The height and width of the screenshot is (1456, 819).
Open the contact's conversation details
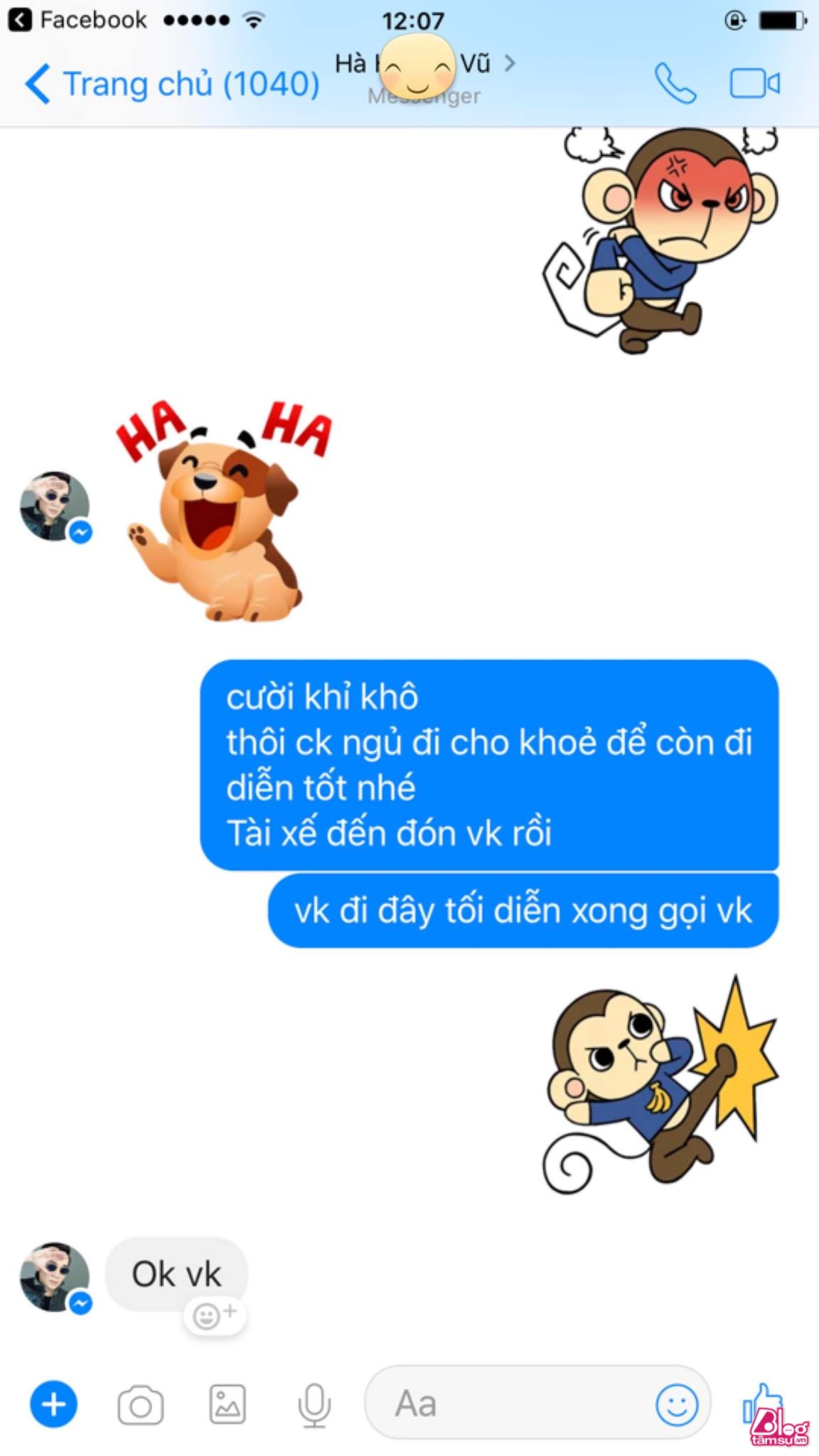click(x=424, y=75)
